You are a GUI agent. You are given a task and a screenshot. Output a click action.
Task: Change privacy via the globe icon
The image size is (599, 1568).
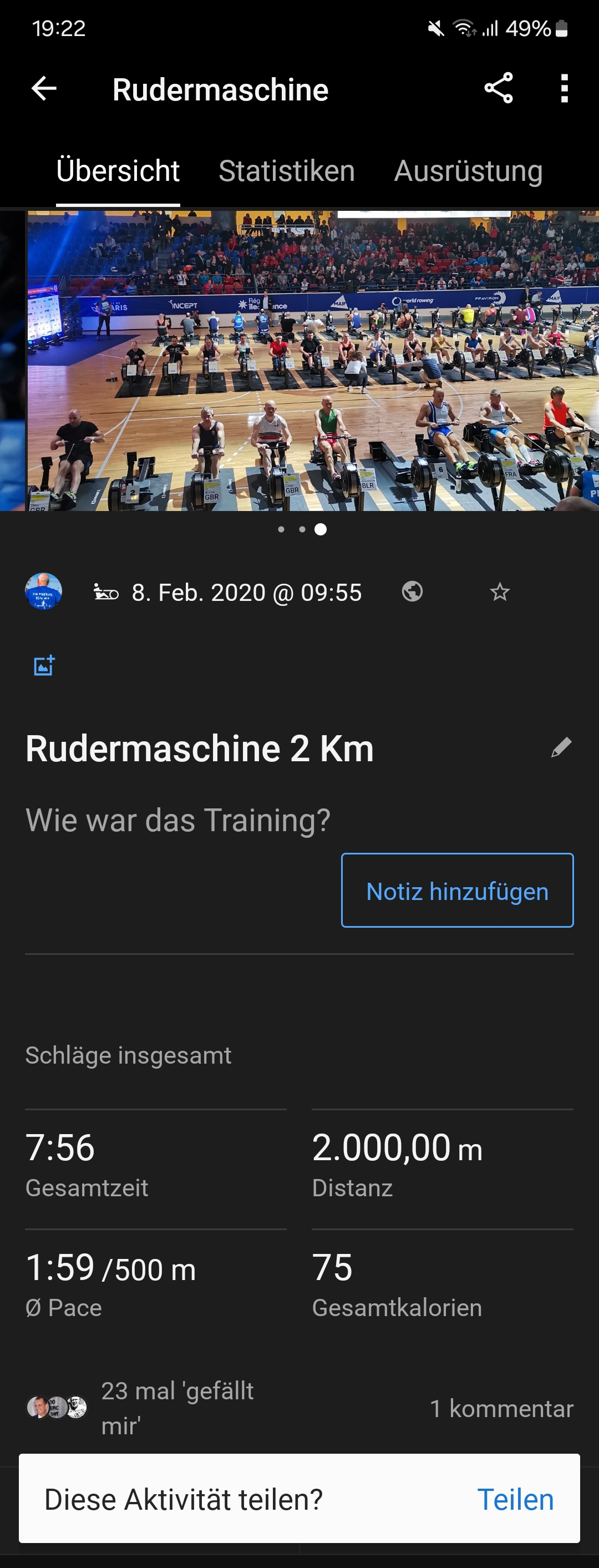pyautogui.click(x=412, y=591)
